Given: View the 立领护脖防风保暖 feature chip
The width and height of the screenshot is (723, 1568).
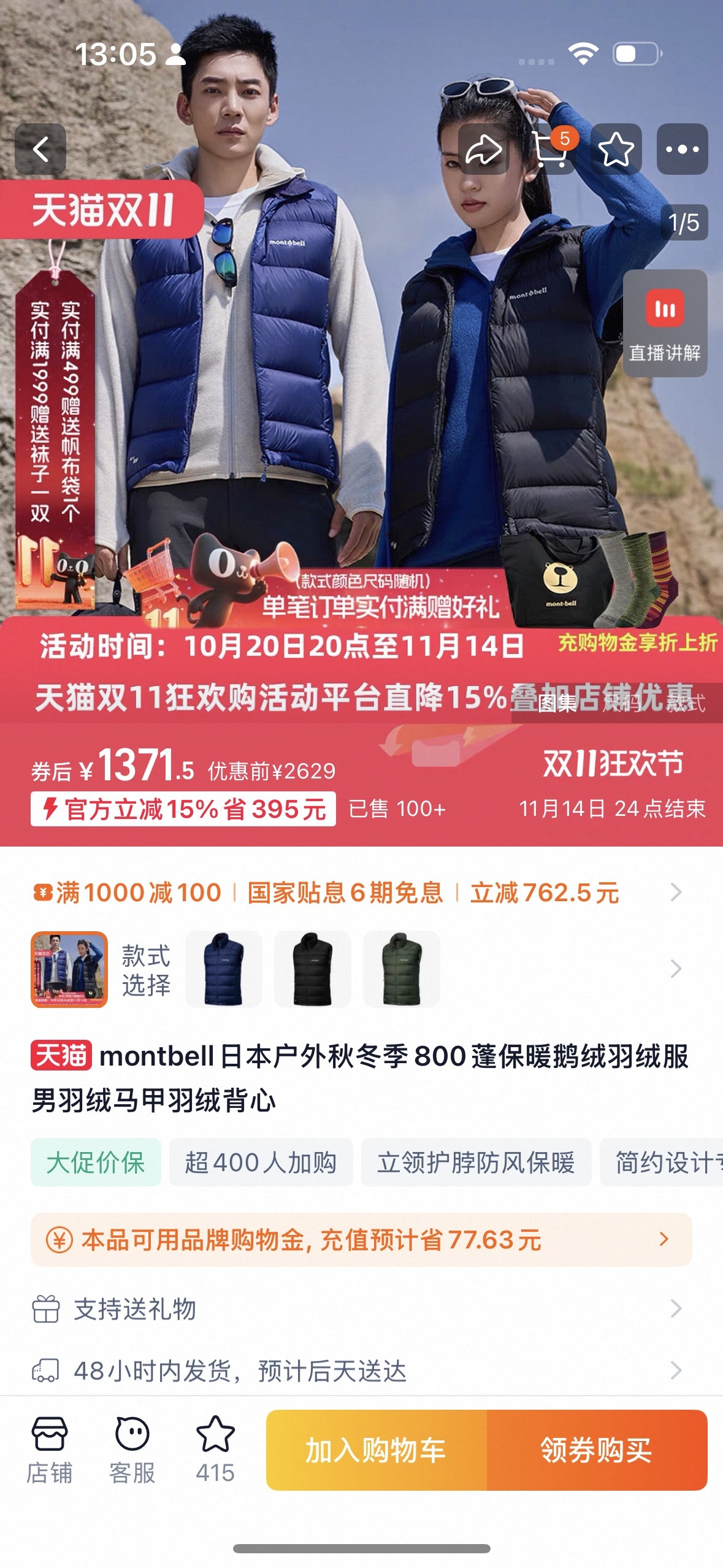Looking at the screenshot, I should coord(476,1162).
